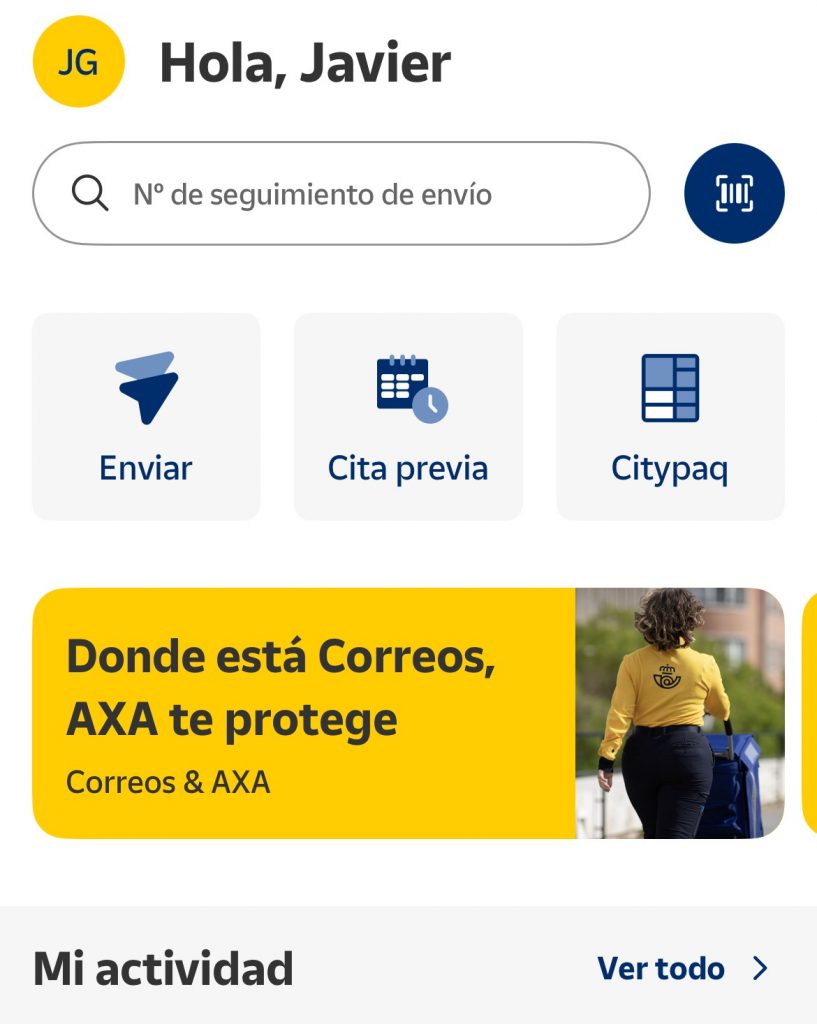Open the Enviar shortcut

146,417
